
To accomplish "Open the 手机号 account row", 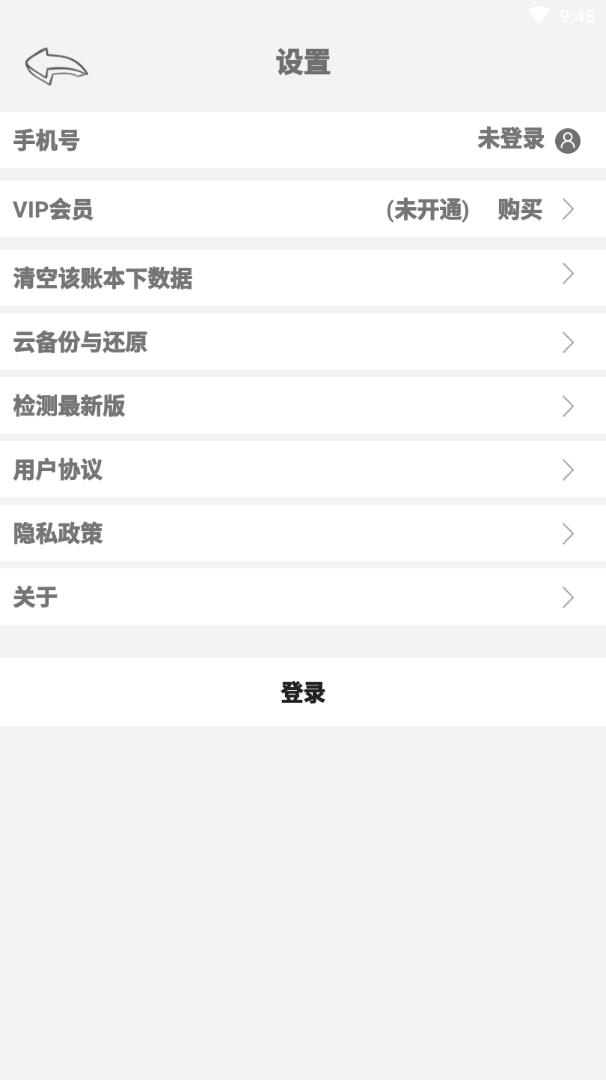I will (x=303, y=140).
